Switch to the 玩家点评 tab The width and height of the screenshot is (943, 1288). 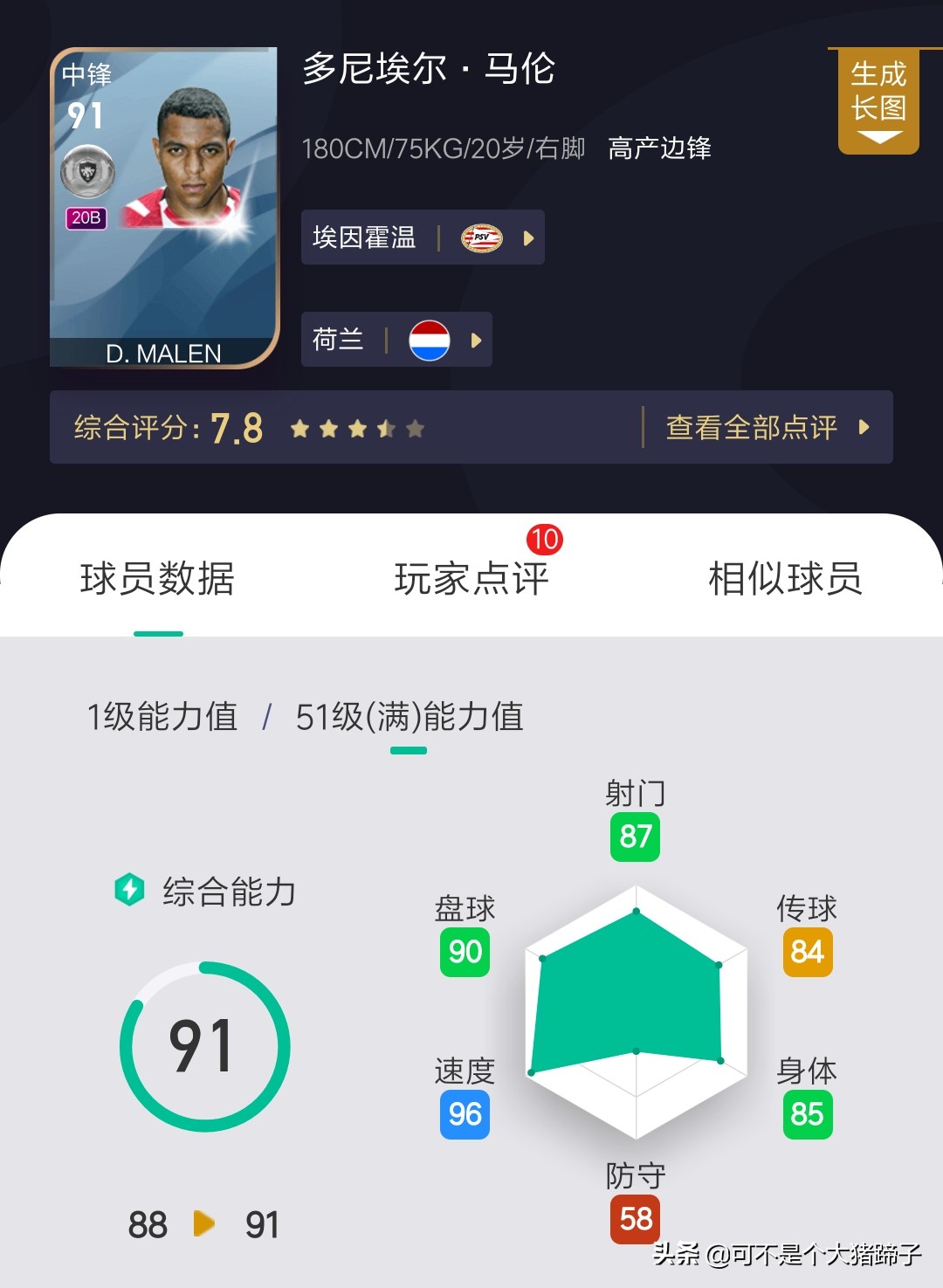[471, 578]
